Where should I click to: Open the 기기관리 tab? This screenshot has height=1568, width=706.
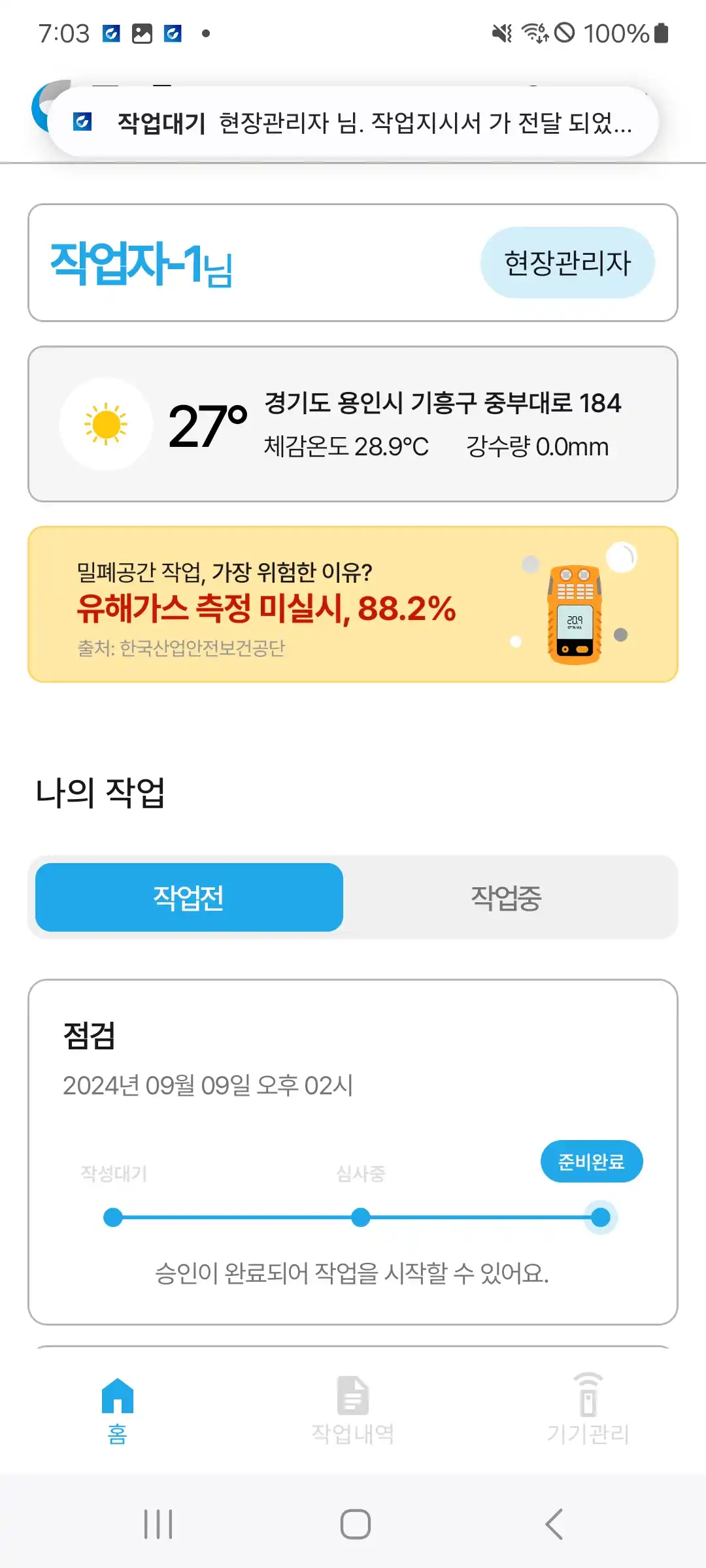(588, 1410)
